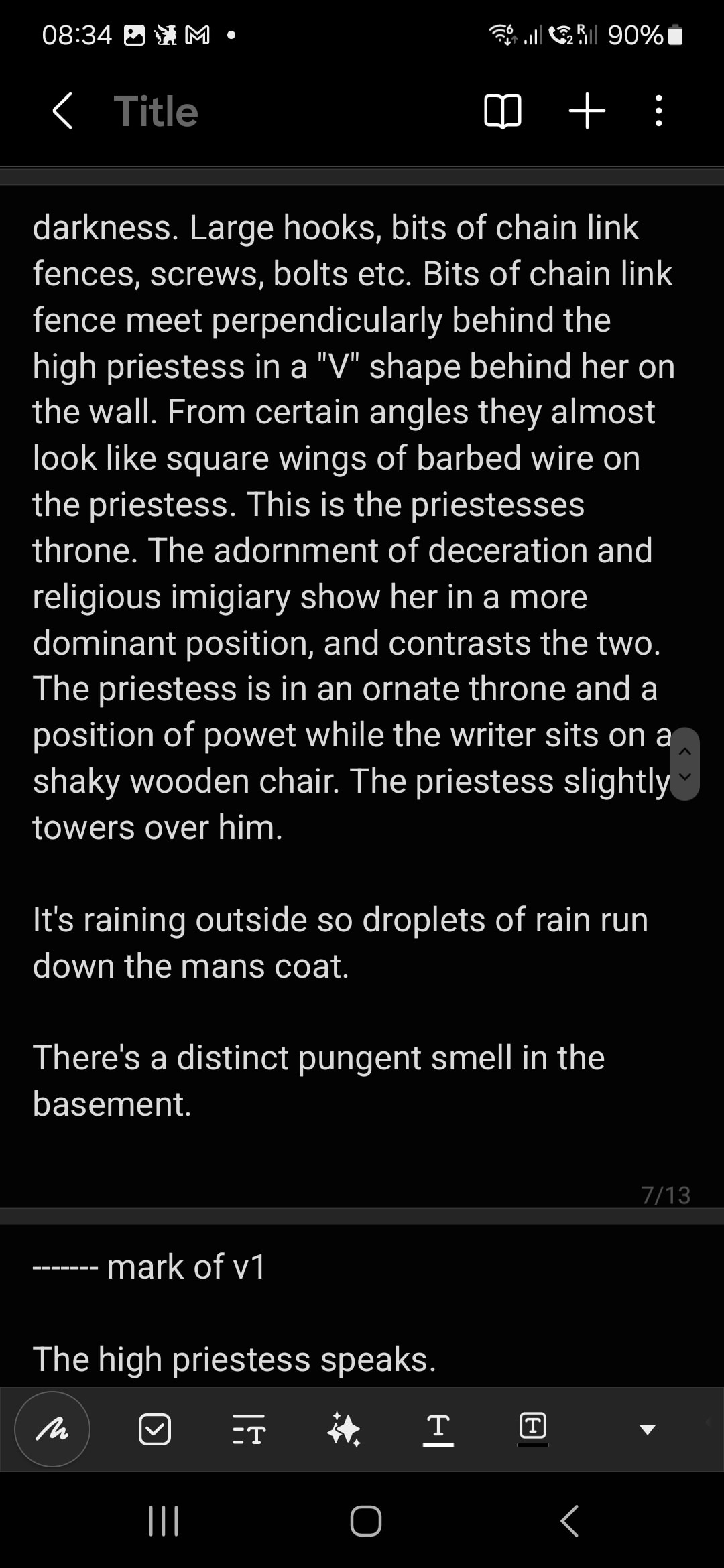Open text style options

pos(249,1429)
